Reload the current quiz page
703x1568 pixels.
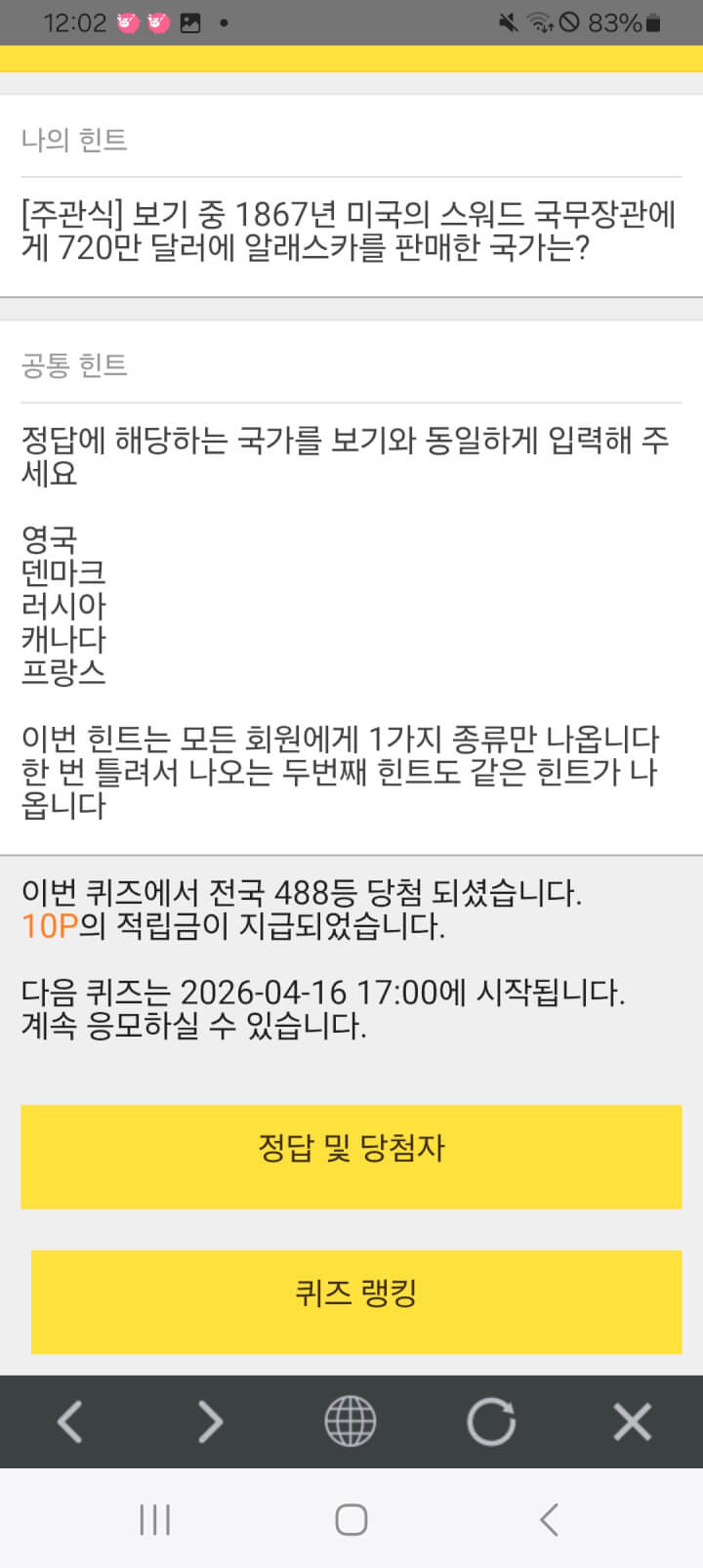pyautogui.click(x=491, y=1421)
